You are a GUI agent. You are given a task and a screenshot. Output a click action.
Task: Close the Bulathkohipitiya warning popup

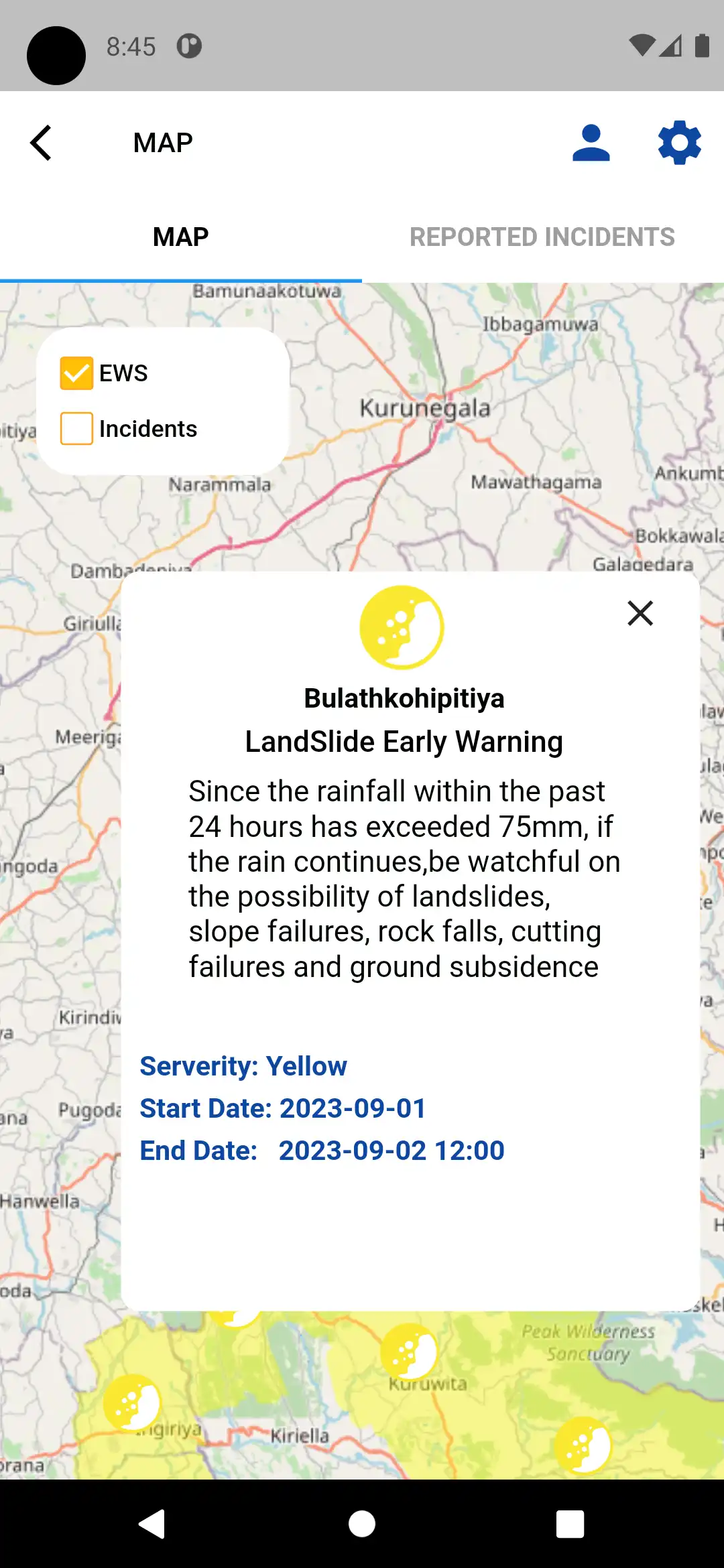click(x=640, y=613)
